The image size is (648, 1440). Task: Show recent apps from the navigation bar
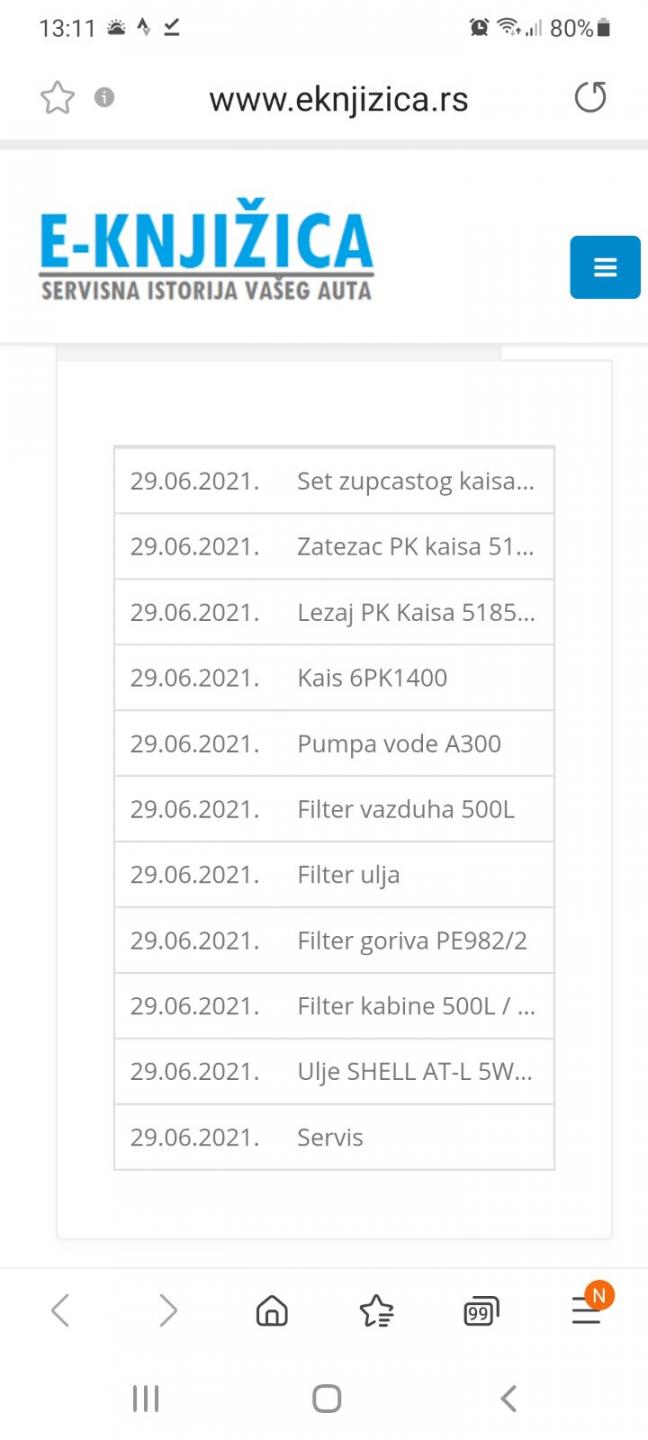tap(146, 1398)
